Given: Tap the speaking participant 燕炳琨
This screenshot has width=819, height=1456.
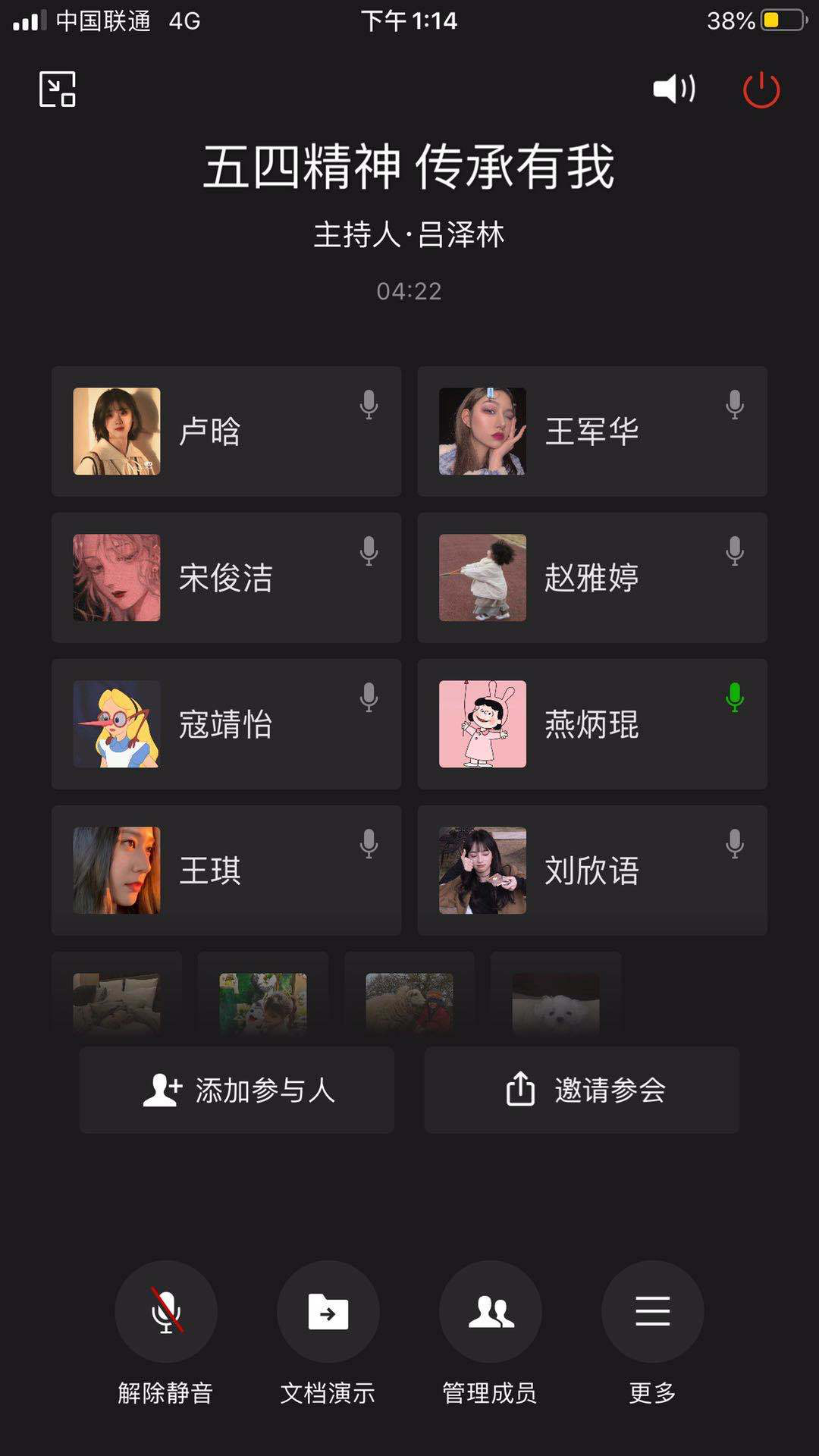Looking at the screenshot, I should pyautogui.click(x=592, y=724).
